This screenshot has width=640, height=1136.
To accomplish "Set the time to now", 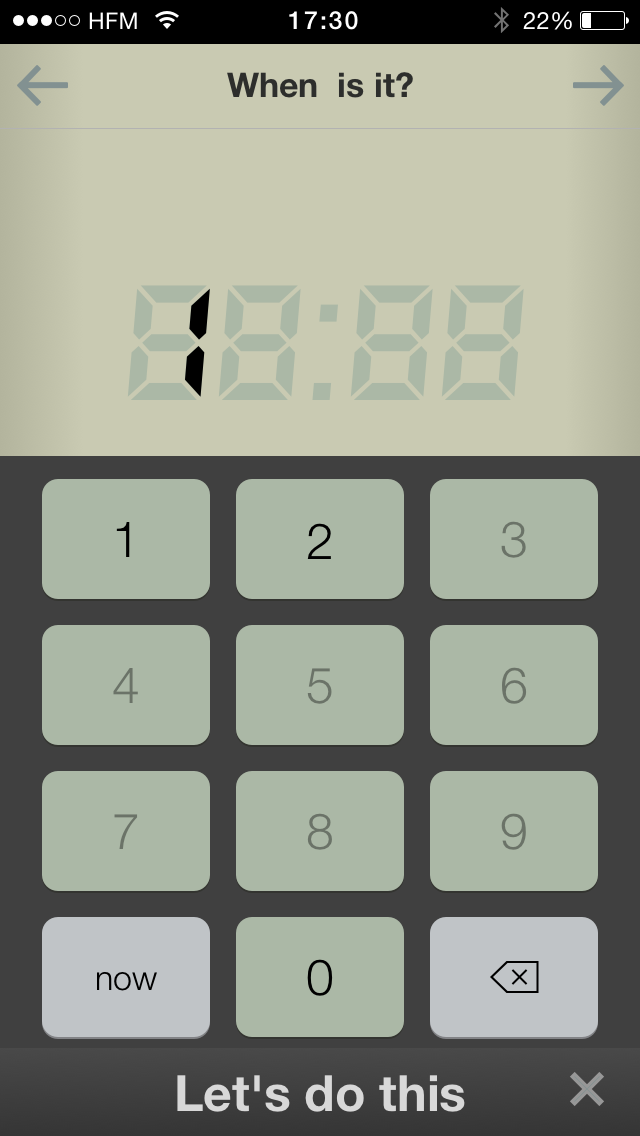I will (126, 977).
